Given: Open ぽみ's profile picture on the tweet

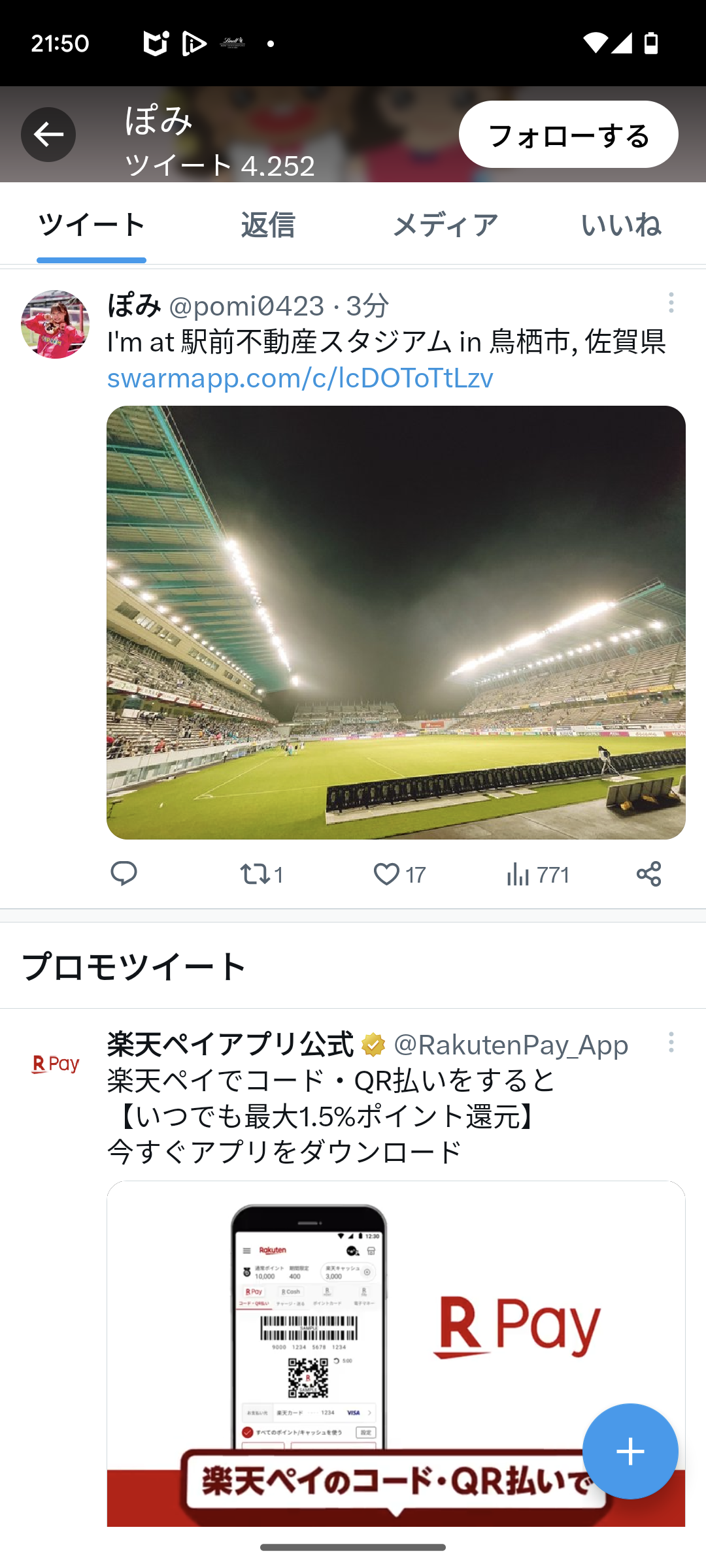Looking at the screenshot, I should pos(55,325).
